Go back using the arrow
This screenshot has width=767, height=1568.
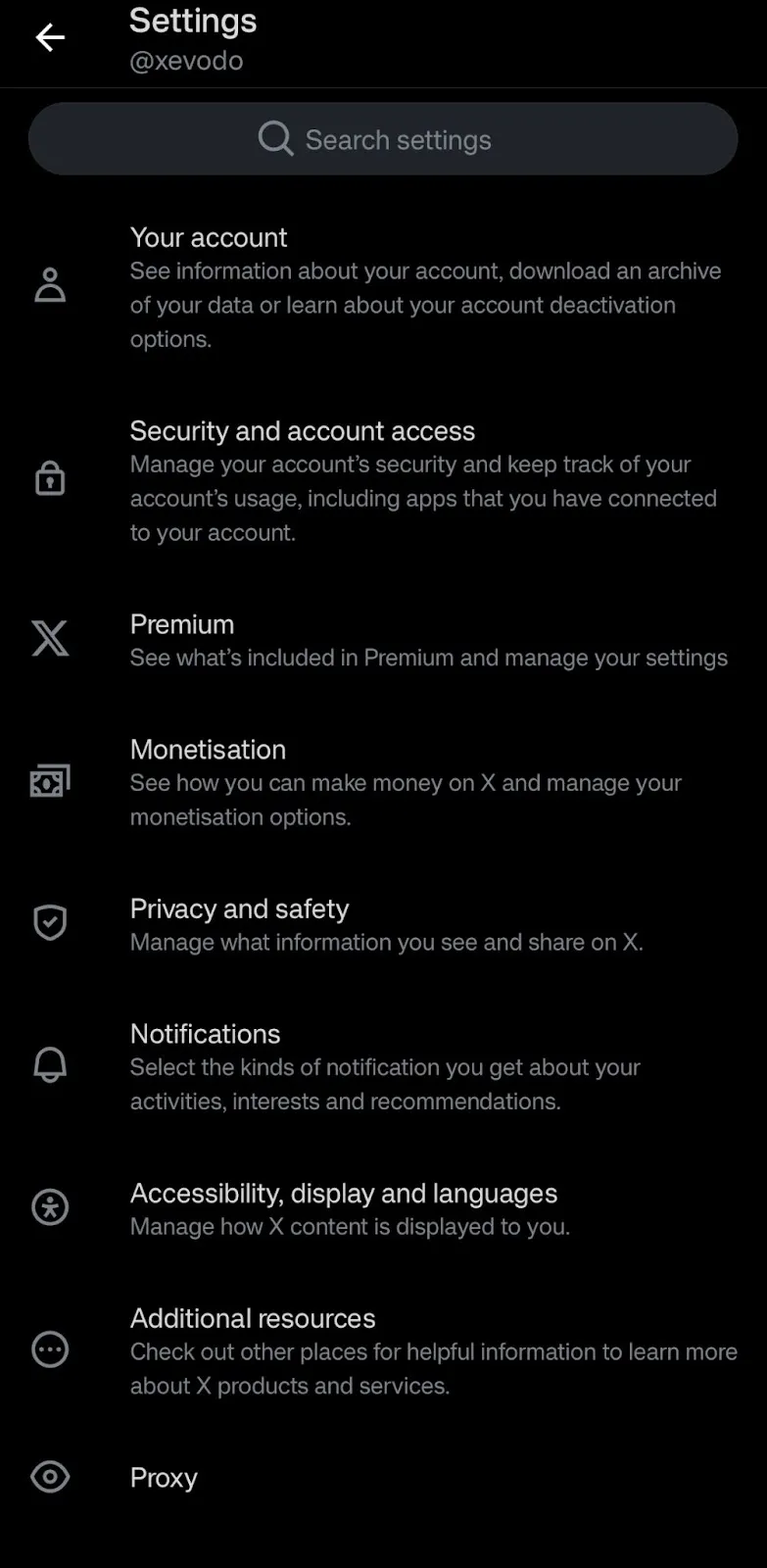50,38
